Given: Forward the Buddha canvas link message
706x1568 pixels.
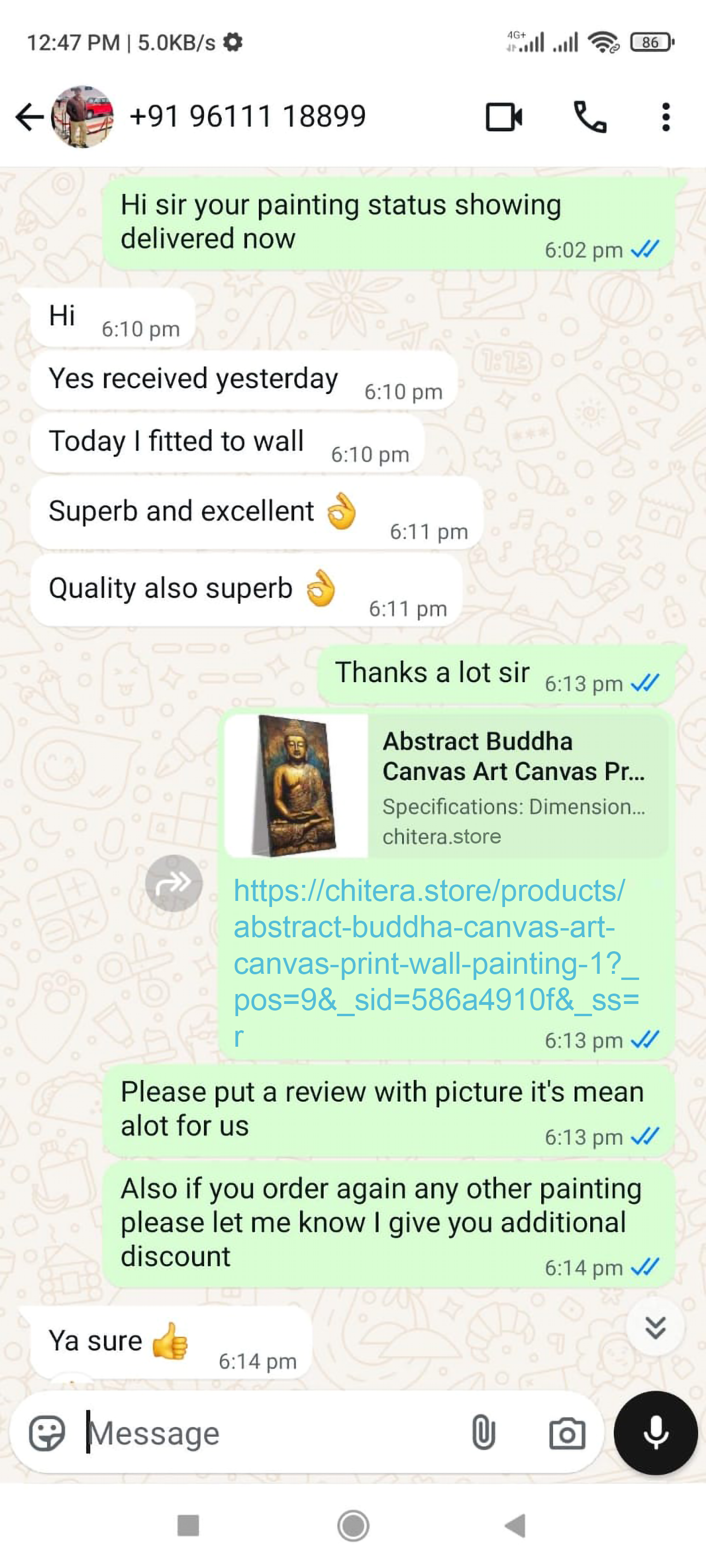Looking at the screenshot, I should (x=174, y=883).
